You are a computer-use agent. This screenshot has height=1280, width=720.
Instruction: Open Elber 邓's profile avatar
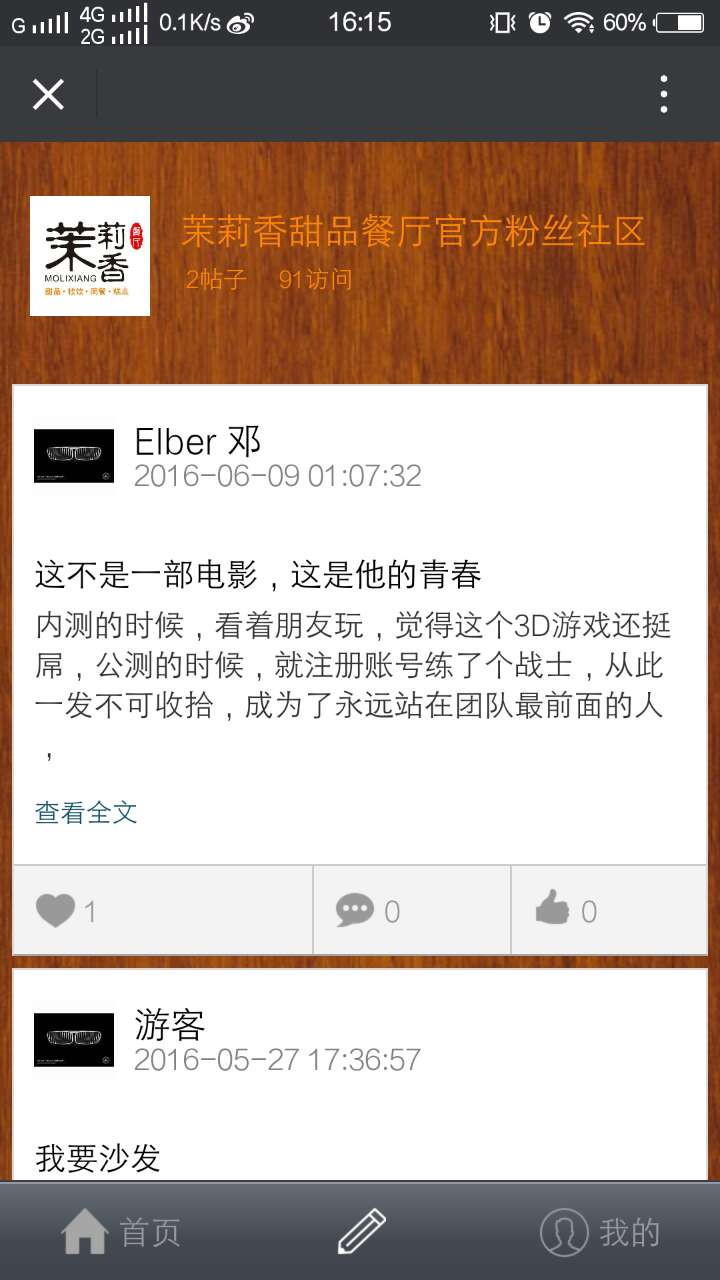coord(74,459)
